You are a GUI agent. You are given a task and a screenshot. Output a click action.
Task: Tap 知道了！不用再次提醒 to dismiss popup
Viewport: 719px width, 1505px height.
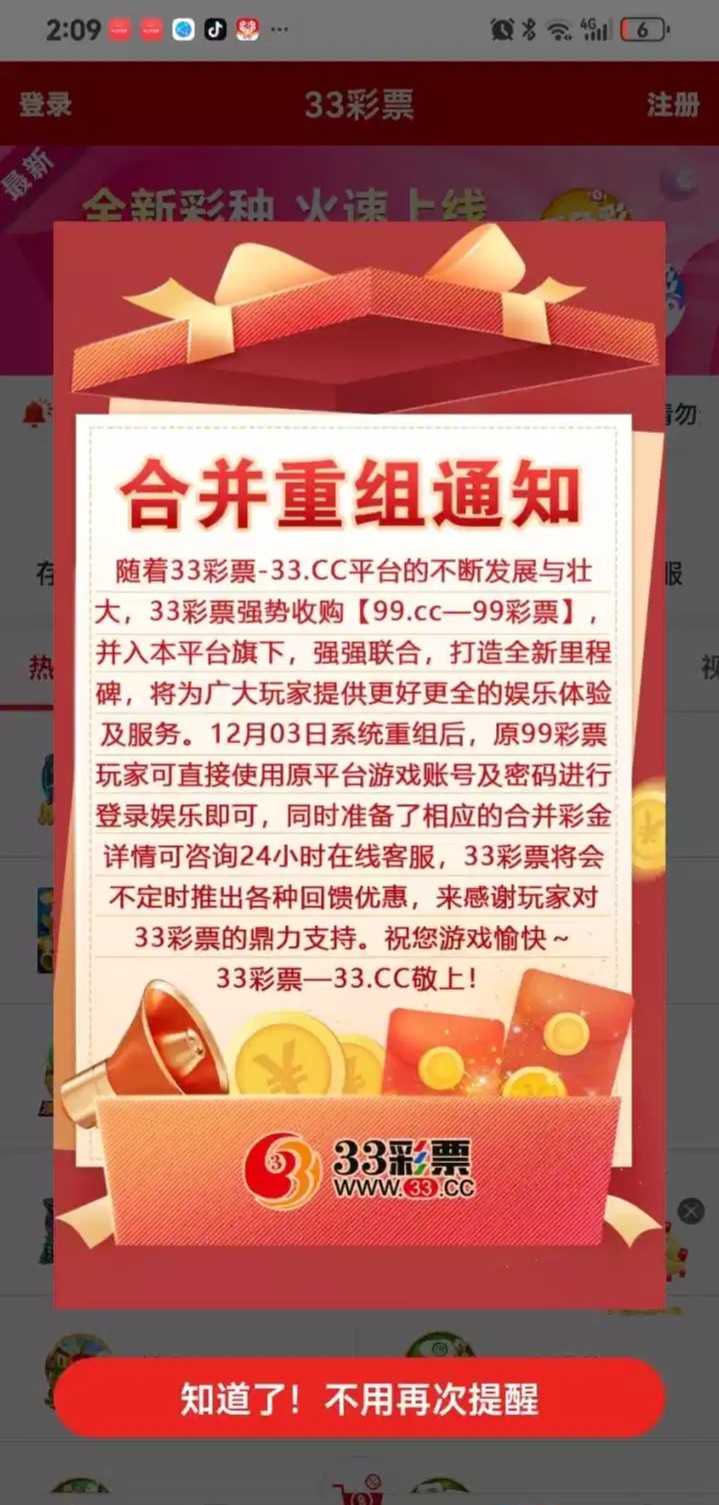coord(359,1399)
